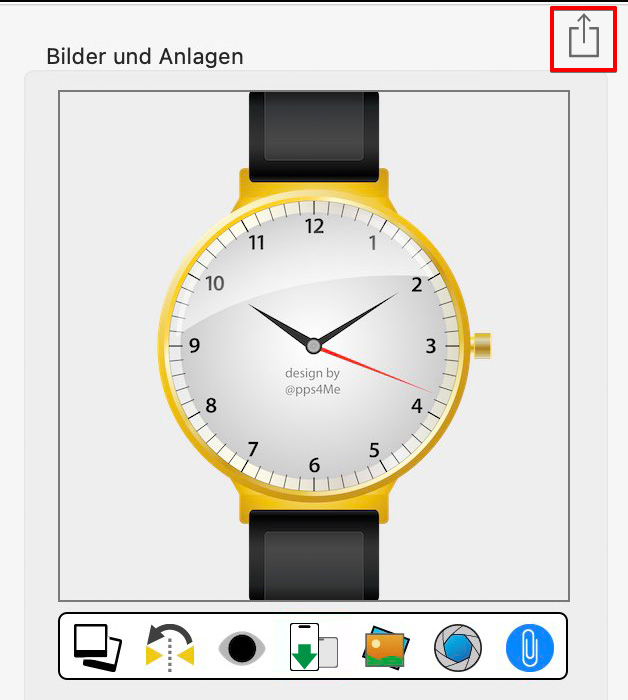
Task: Choose picture from the photo library icon
Action: tap(385, 647)
